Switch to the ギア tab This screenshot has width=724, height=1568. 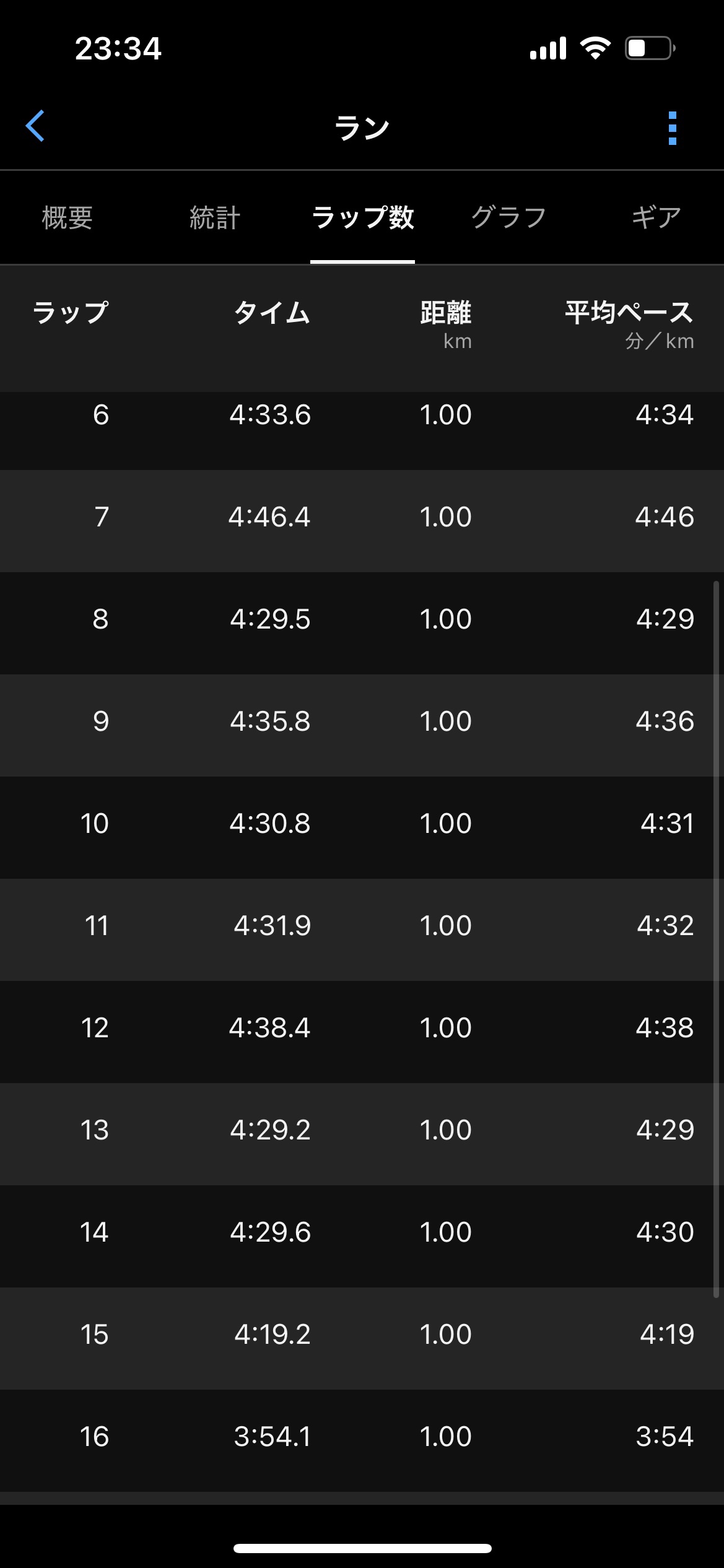point(656,218)
